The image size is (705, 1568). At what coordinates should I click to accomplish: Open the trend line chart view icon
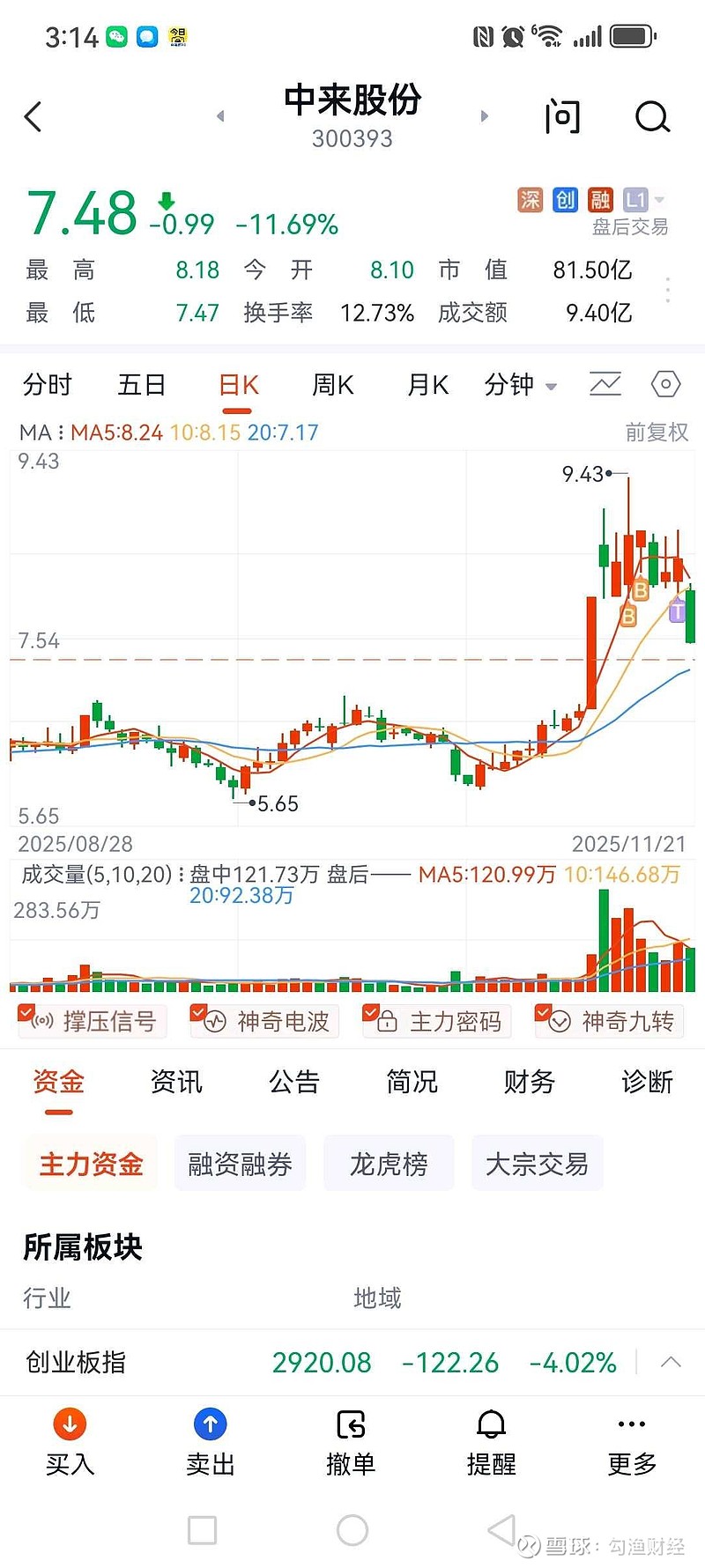[x=604, y=385]
